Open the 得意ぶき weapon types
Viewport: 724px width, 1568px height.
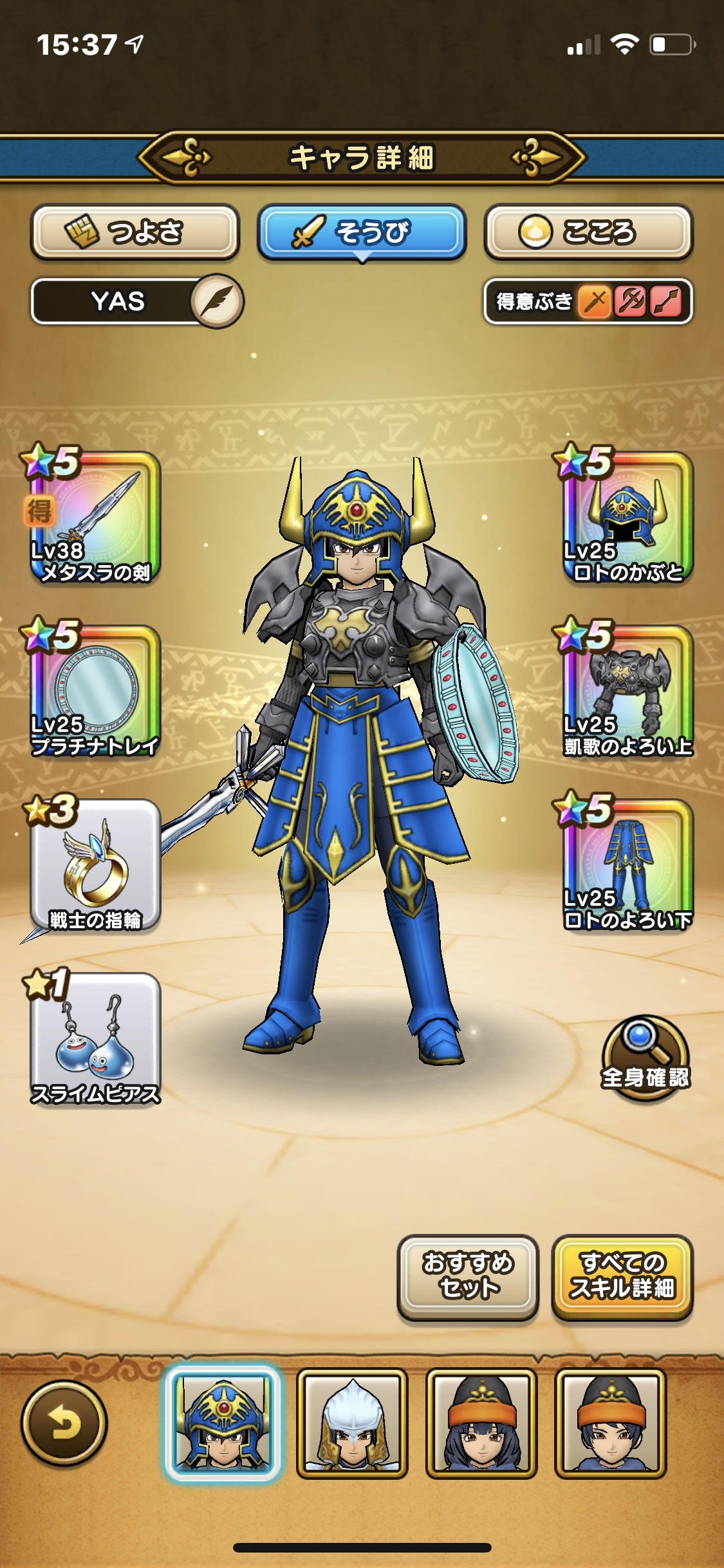click(x=588, y=301)
